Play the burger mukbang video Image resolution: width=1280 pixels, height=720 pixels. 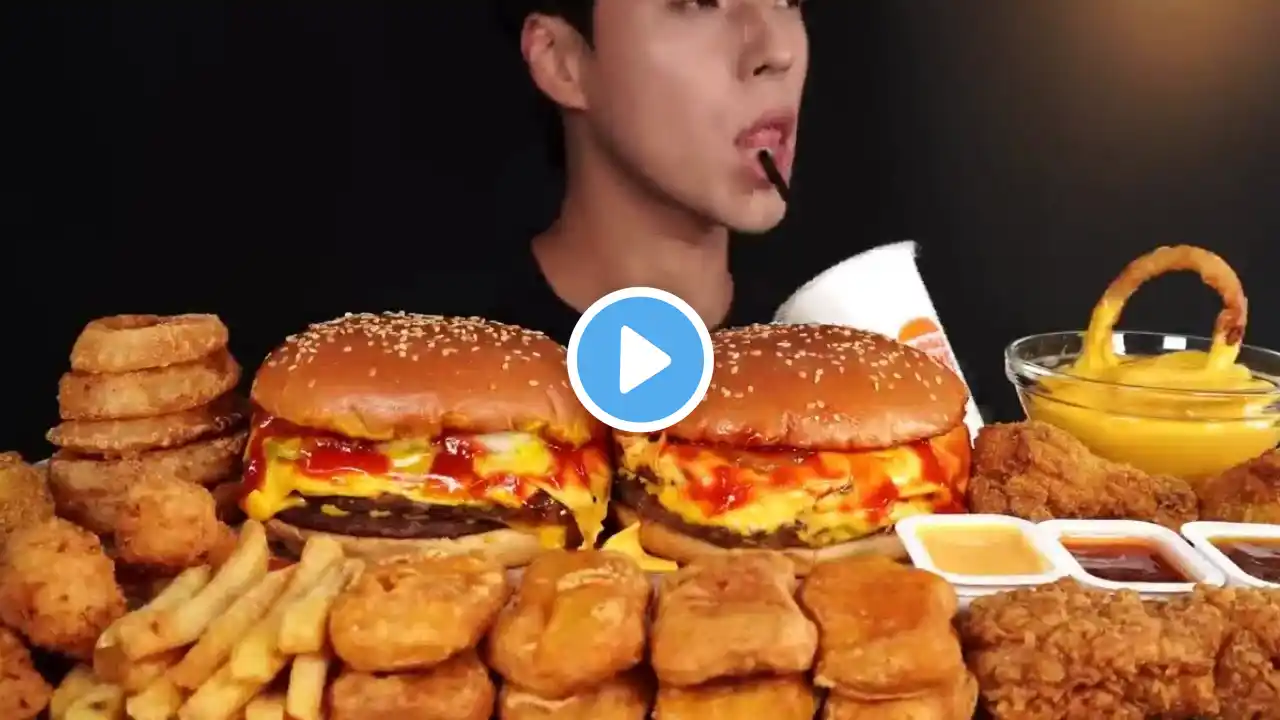point(640,359)
